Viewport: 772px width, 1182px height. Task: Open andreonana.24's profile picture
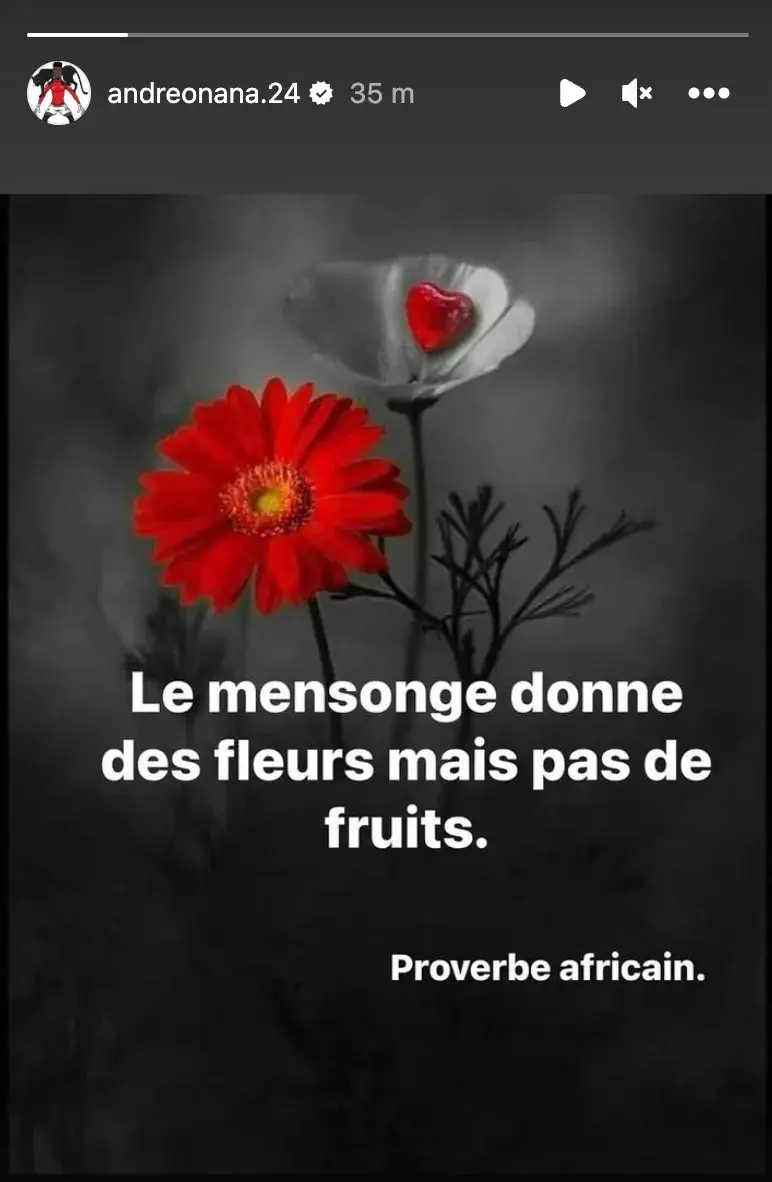(58, 93)
